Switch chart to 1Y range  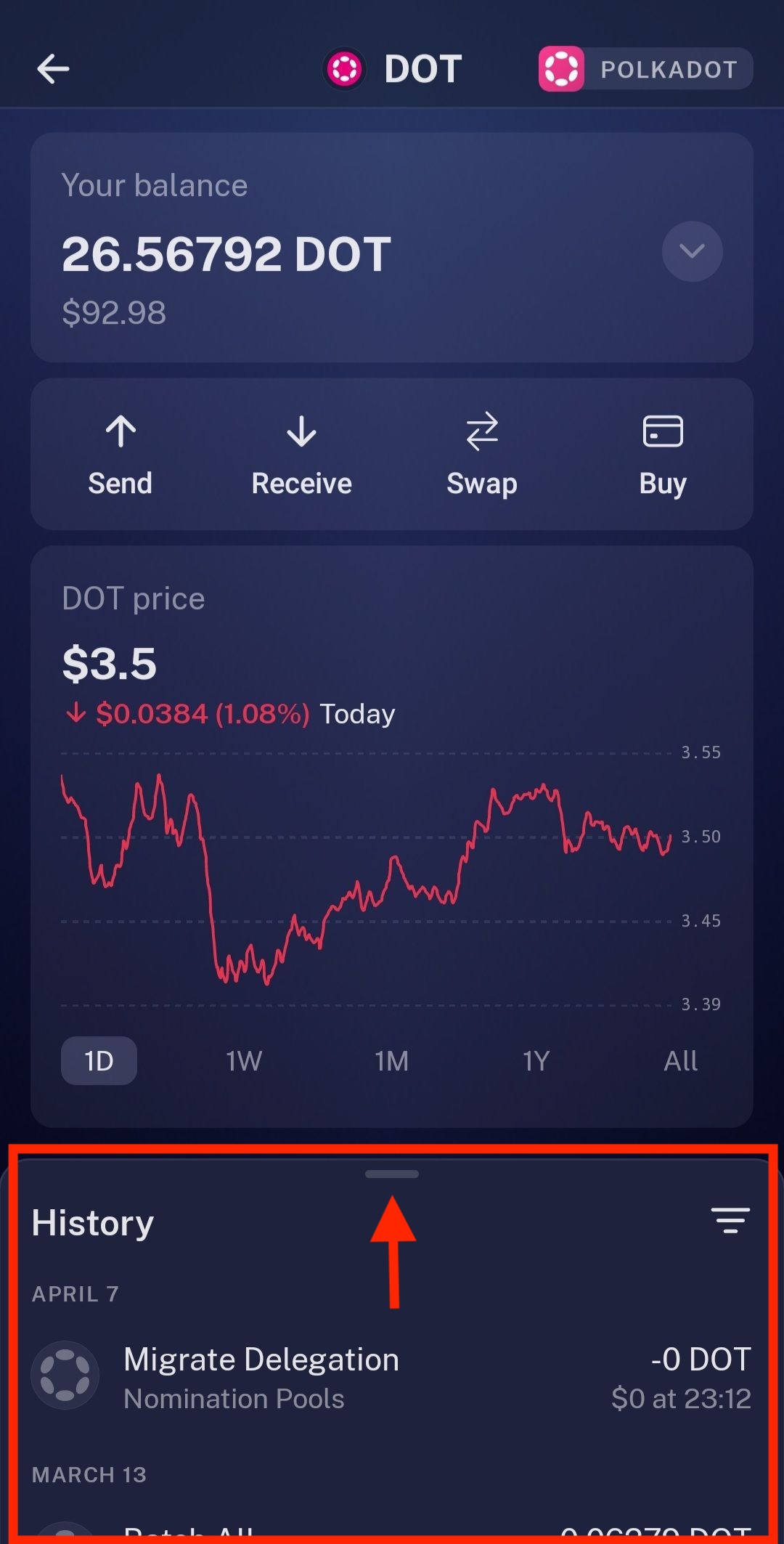pyautogui.click(x=536, y=1061)
